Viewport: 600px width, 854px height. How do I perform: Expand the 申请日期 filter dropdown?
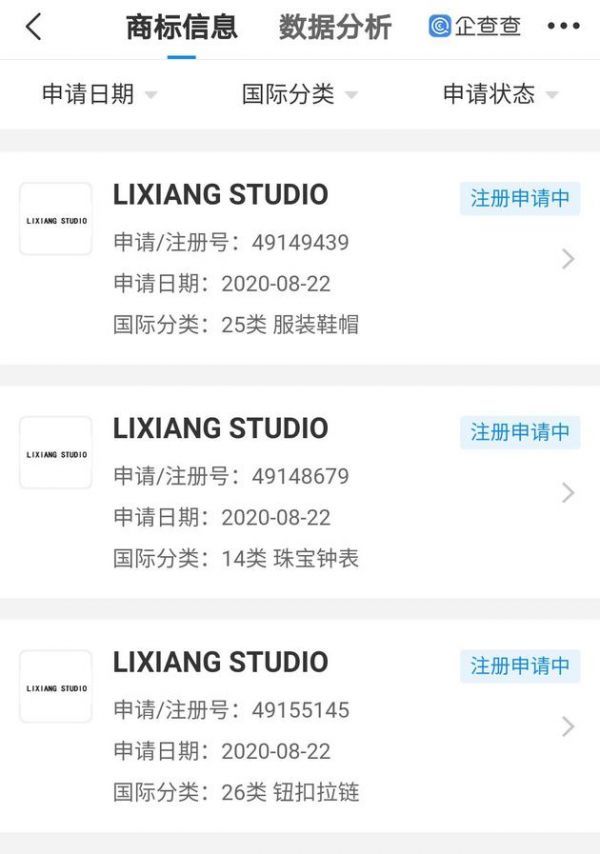click(x=99, y=94)
